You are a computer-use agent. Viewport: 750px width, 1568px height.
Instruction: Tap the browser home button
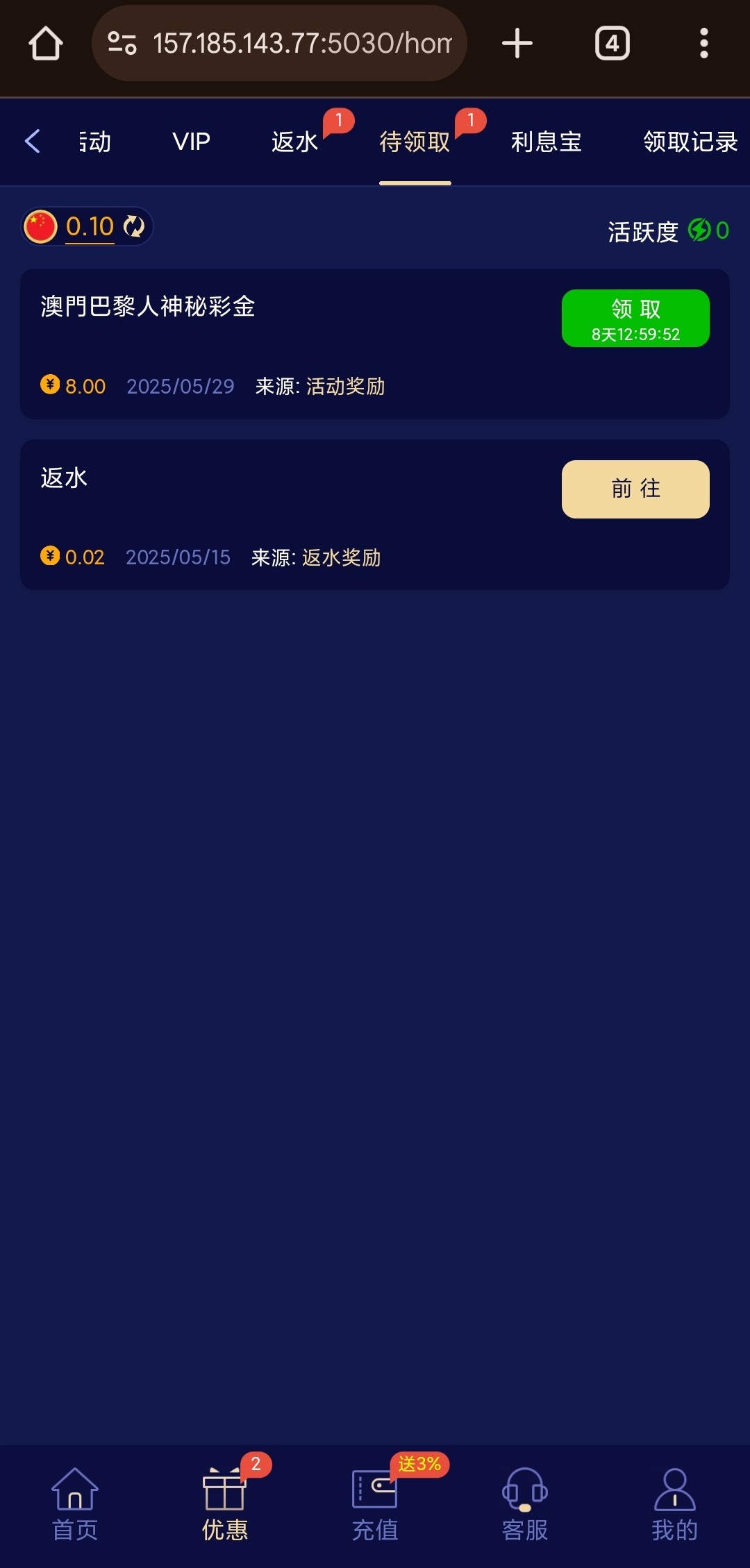pos(46,43)
